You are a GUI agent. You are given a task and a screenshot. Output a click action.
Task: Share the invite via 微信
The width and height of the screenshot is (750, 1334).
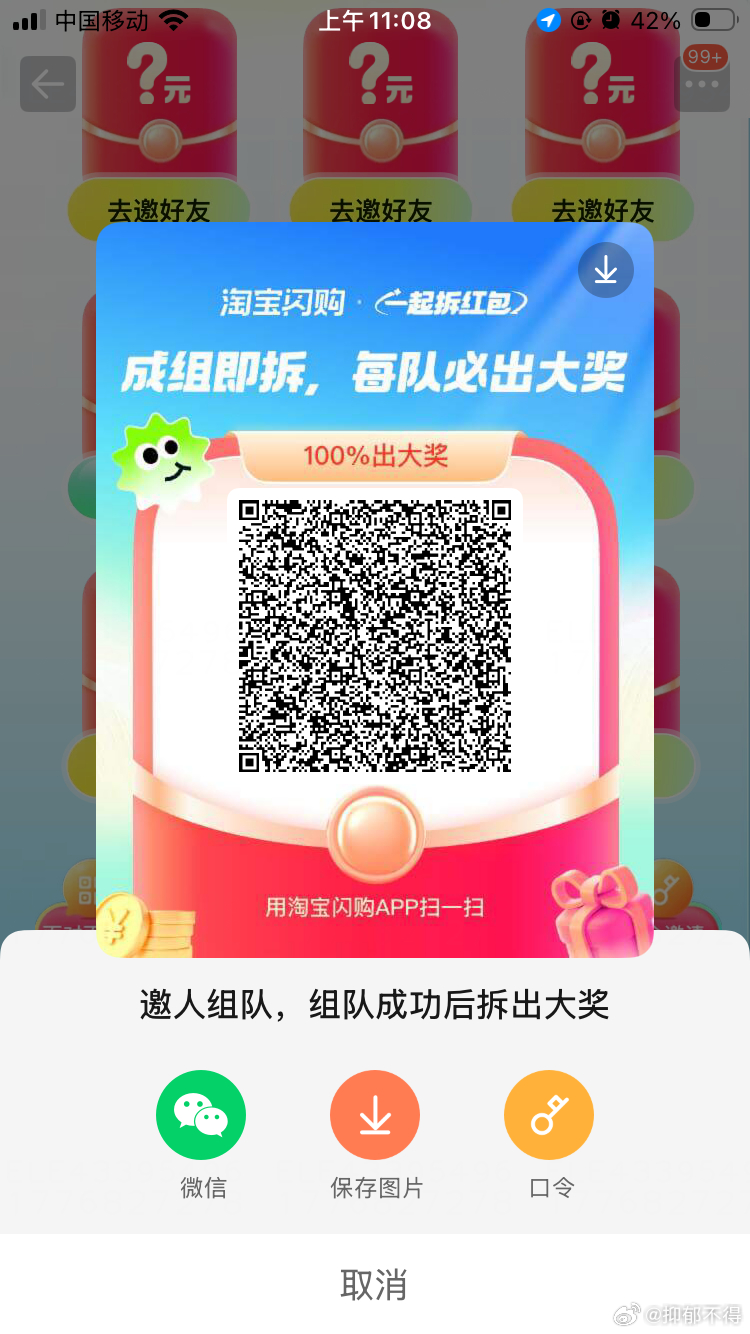click(x=201, y=1115)
